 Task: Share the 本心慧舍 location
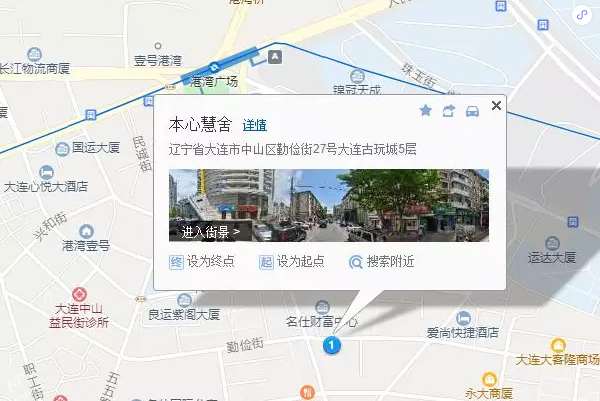pyautogui.click(x=449, y=111)
